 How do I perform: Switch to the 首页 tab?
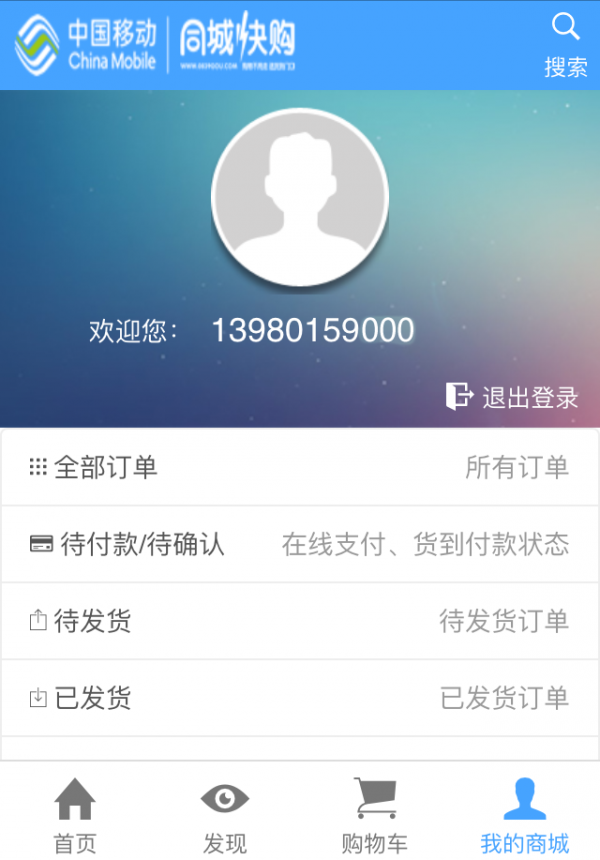[x=75, y=814]
